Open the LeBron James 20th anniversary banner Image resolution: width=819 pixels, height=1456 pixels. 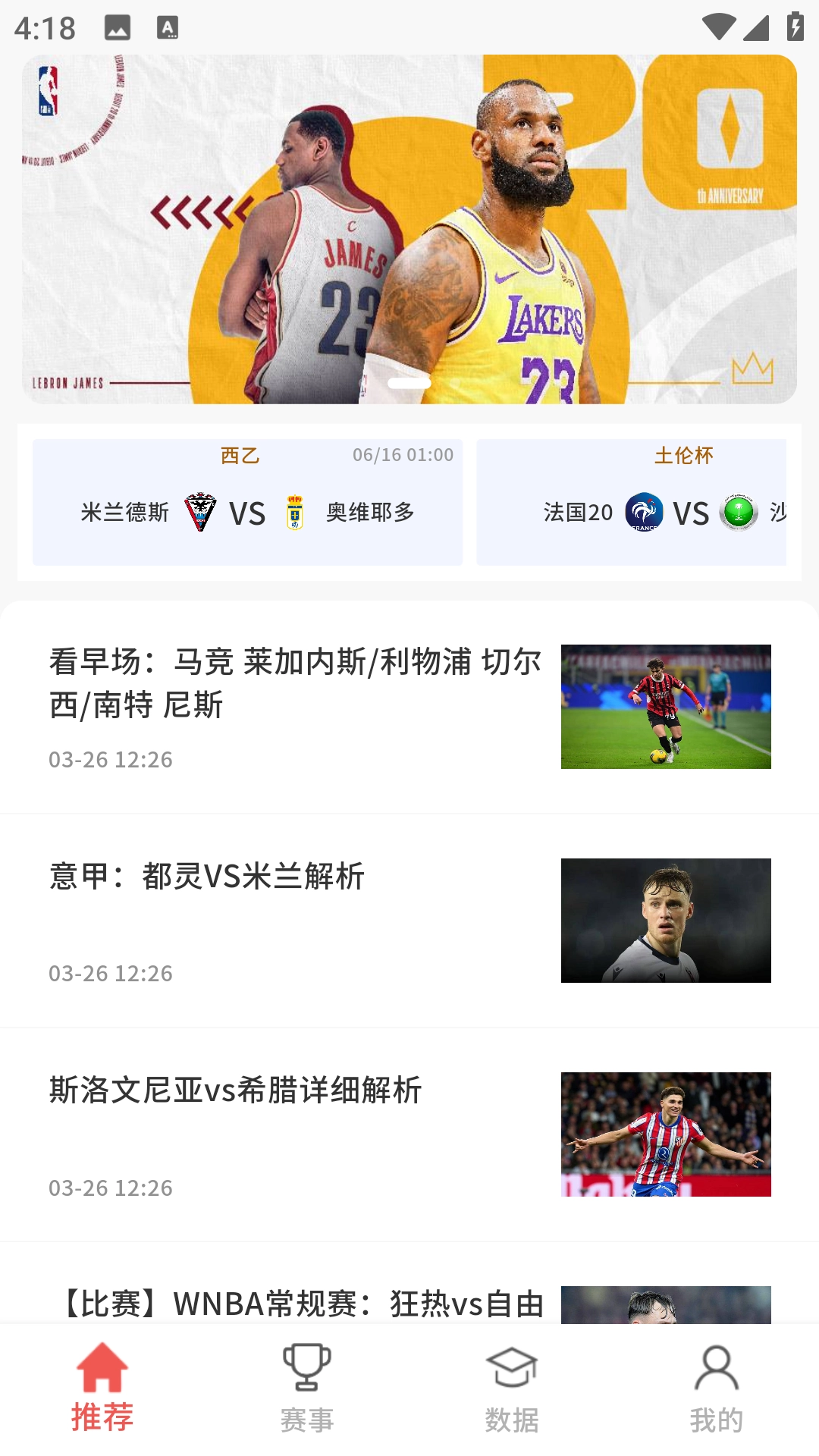[409, 229]
